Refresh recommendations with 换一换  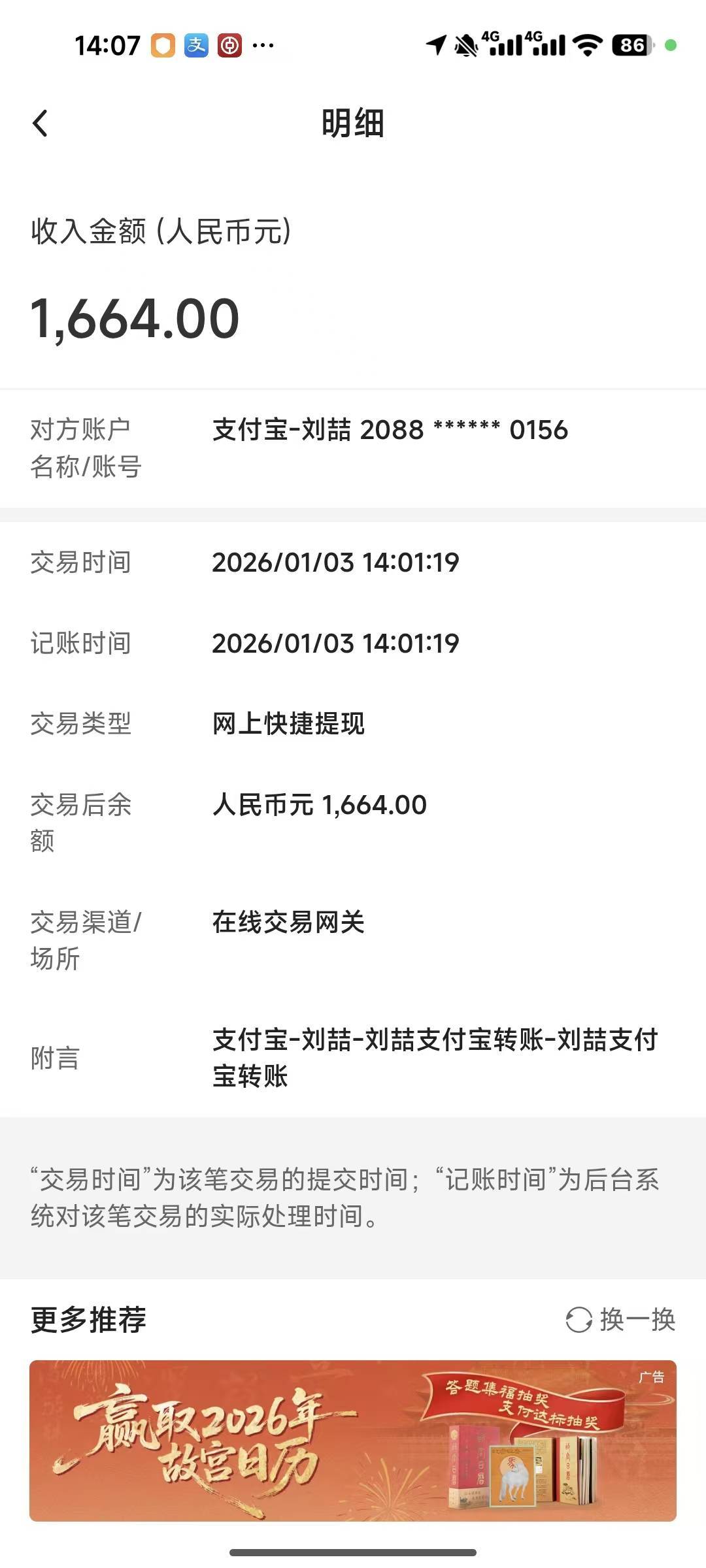tap(620, 1319)
